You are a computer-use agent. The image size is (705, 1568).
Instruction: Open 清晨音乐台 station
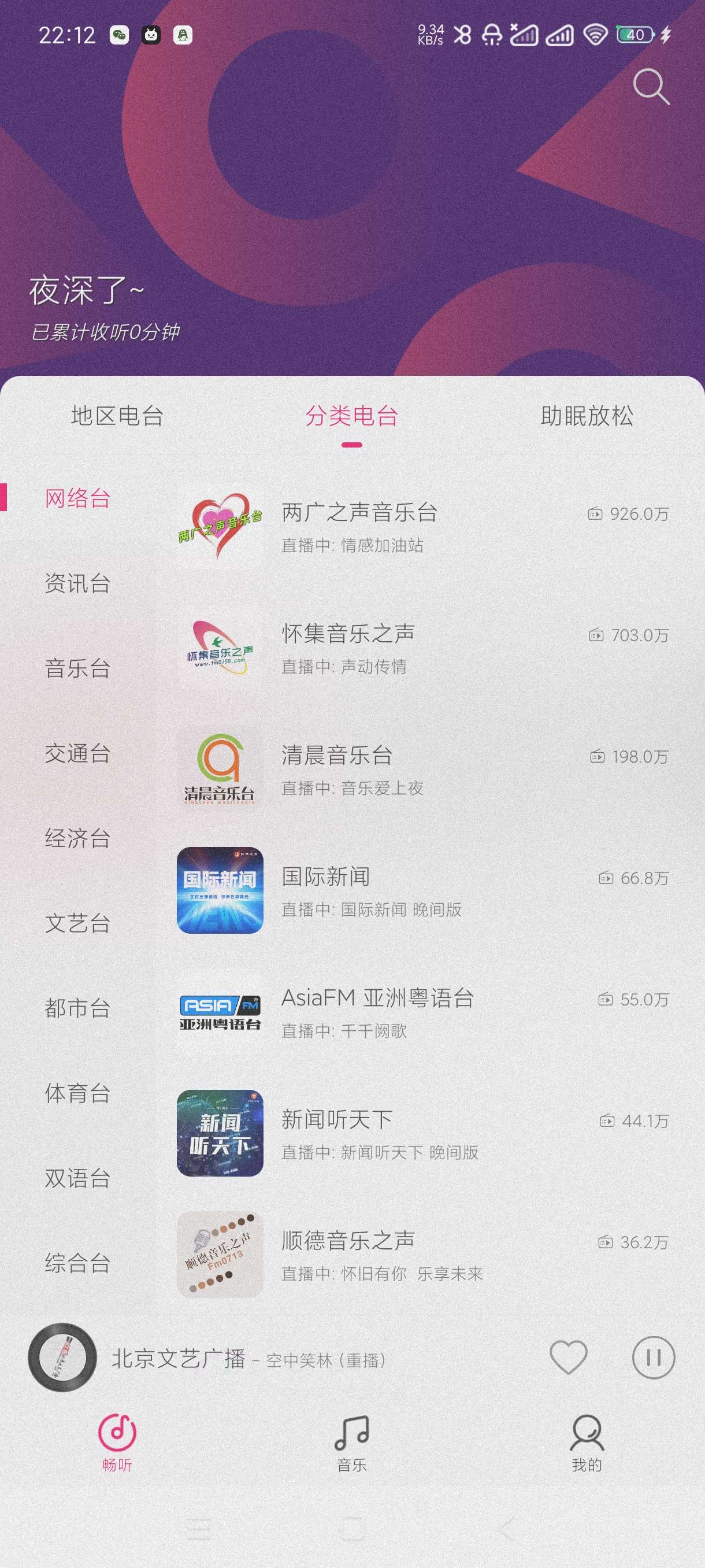tap(414, 770)
